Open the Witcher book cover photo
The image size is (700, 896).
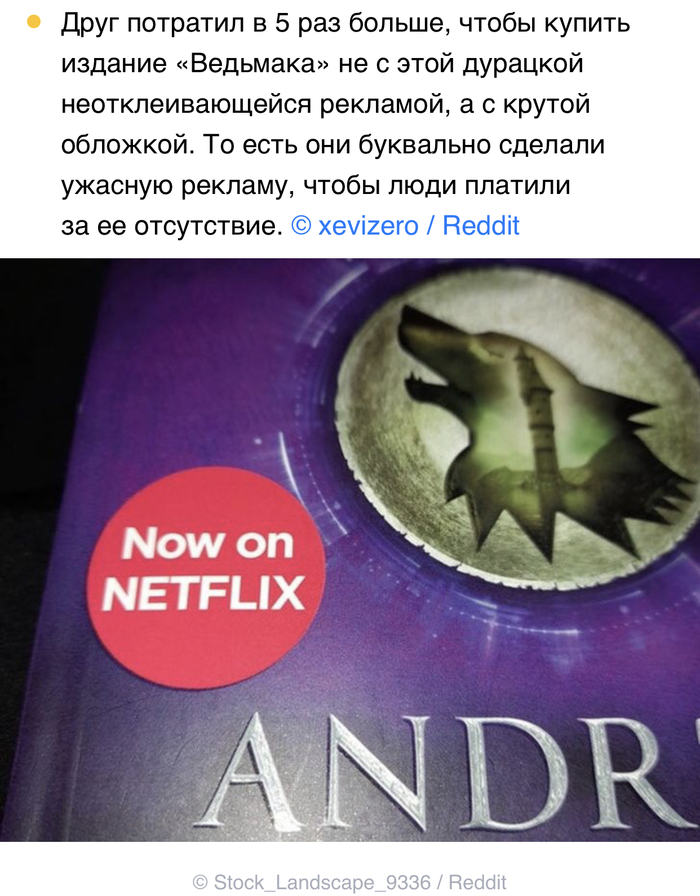350,550
